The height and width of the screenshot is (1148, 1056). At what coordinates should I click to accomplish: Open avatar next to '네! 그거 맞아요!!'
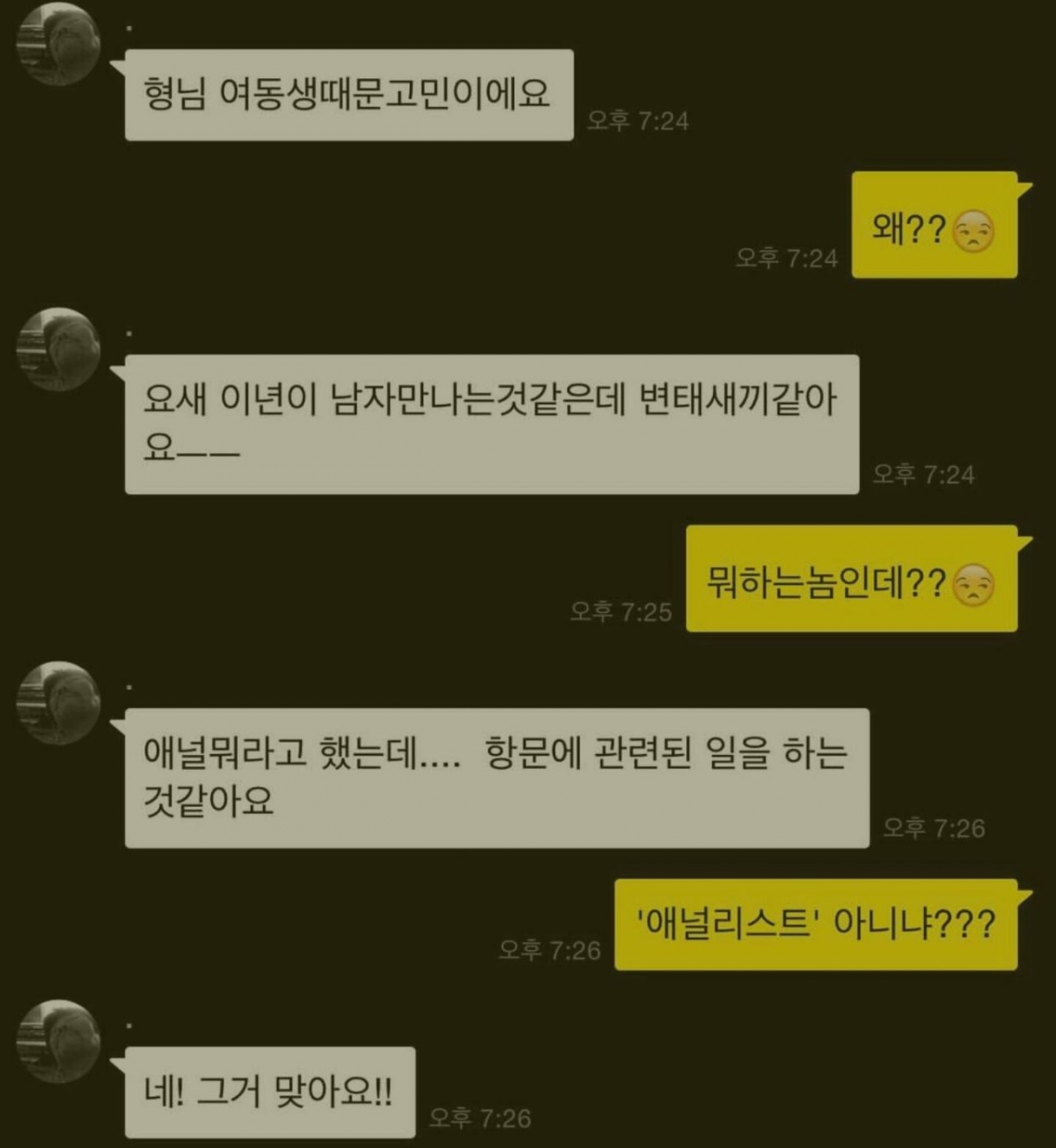tap(58, 1042)
